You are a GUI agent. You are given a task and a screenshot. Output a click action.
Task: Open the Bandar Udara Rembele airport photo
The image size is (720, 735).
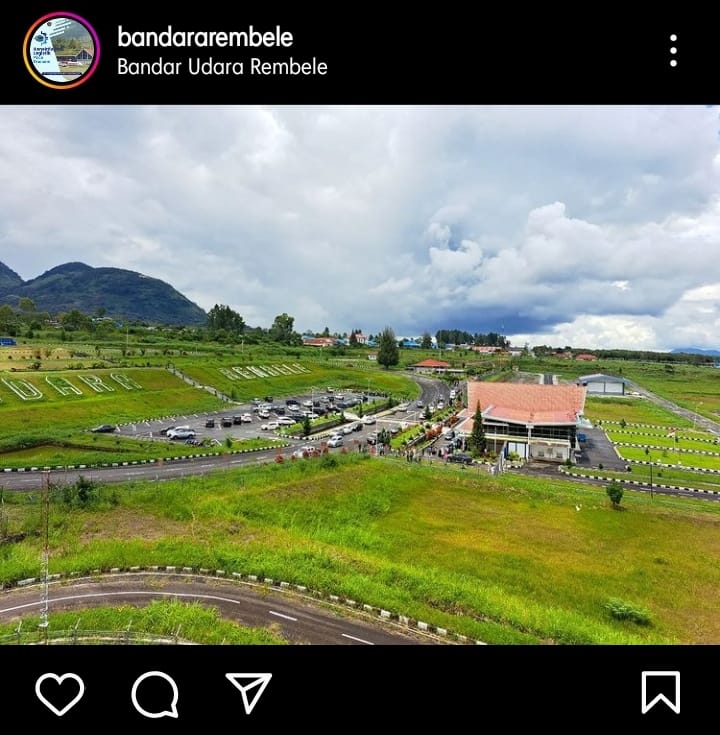(x=360, y=375)
